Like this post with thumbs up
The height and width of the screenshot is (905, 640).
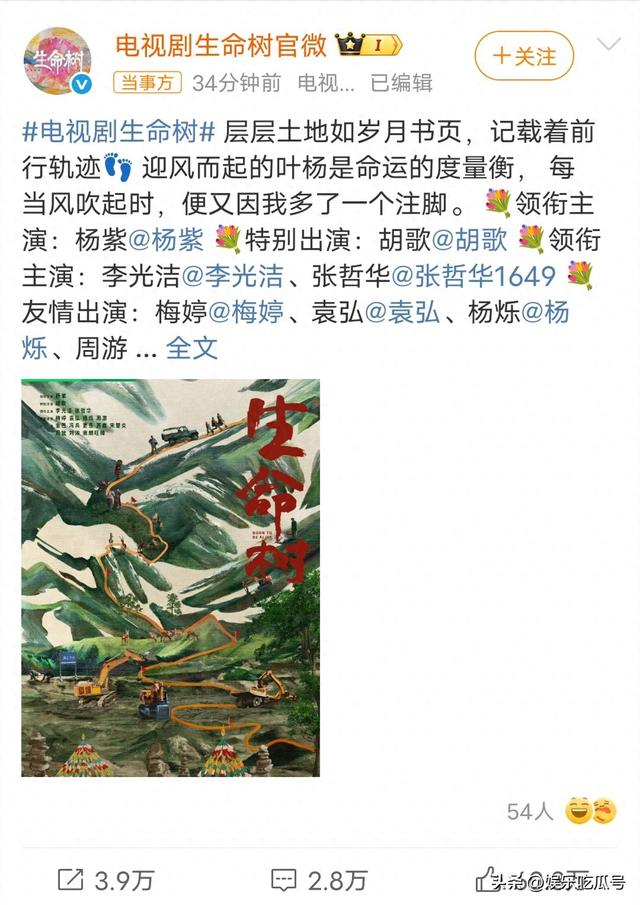point(497,880)
